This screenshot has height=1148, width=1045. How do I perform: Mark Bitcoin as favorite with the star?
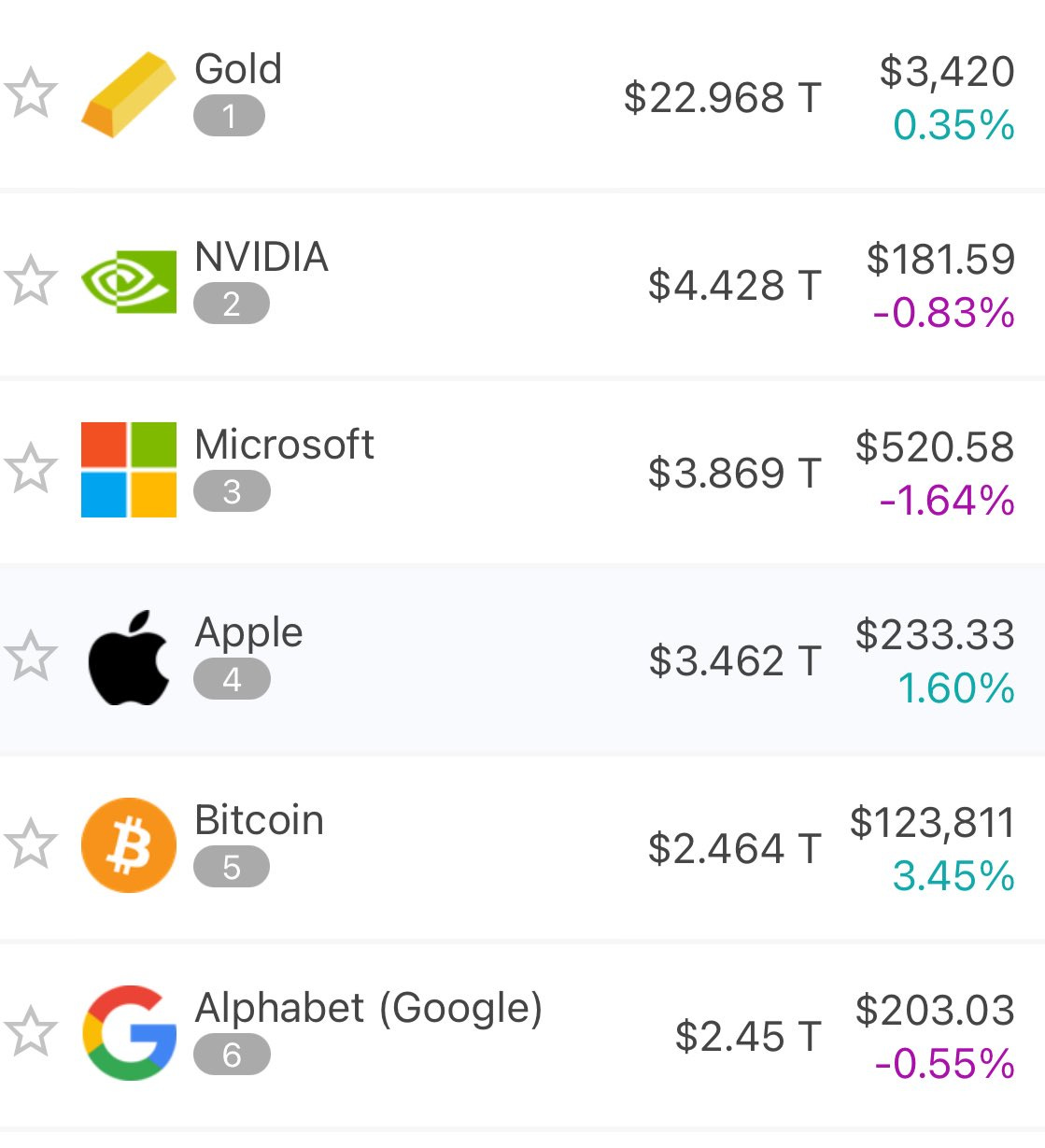point(31,844)
